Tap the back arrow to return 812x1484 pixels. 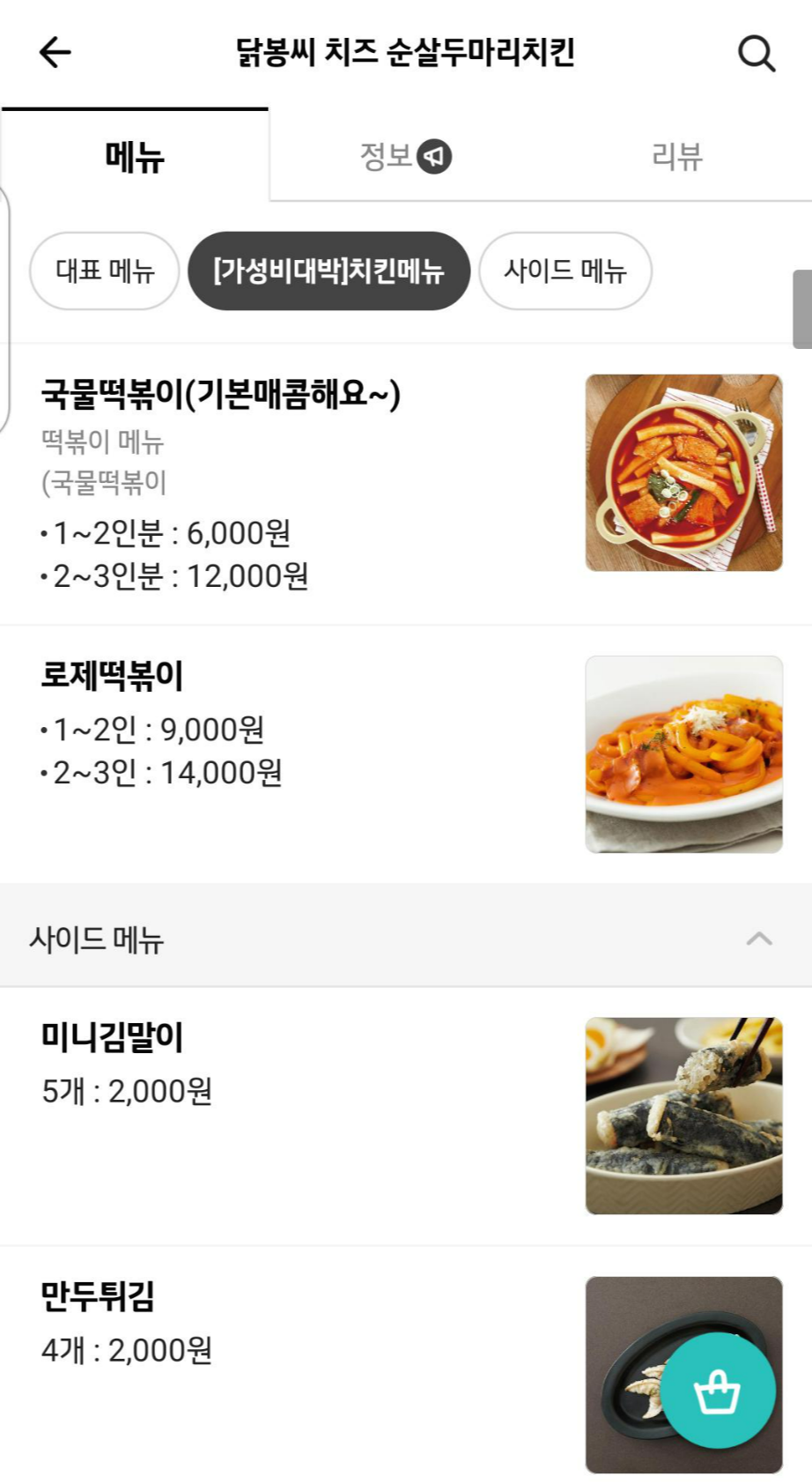(55, 53)
